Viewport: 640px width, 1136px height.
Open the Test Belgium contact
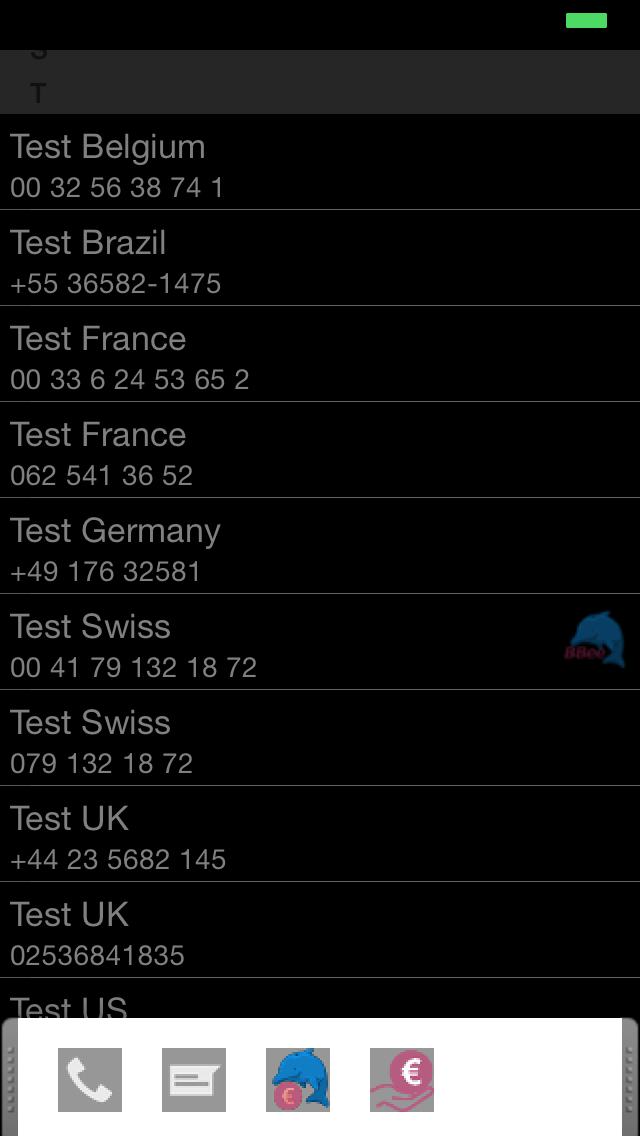320,162
